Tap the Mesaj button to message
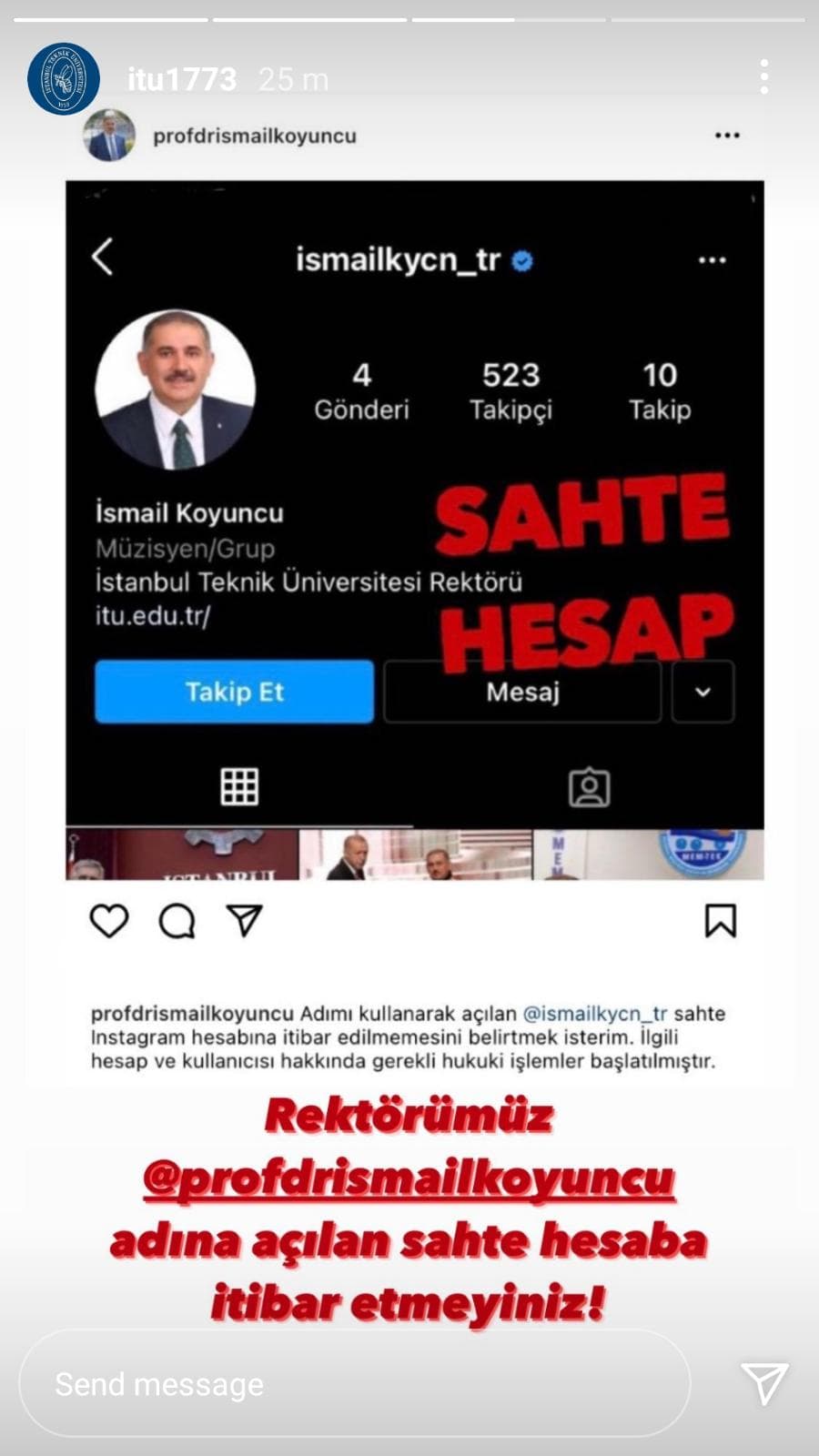Image resolution: width=819 pixels, height=1456 pixels. pyautogui.click(x=522, y=693)
